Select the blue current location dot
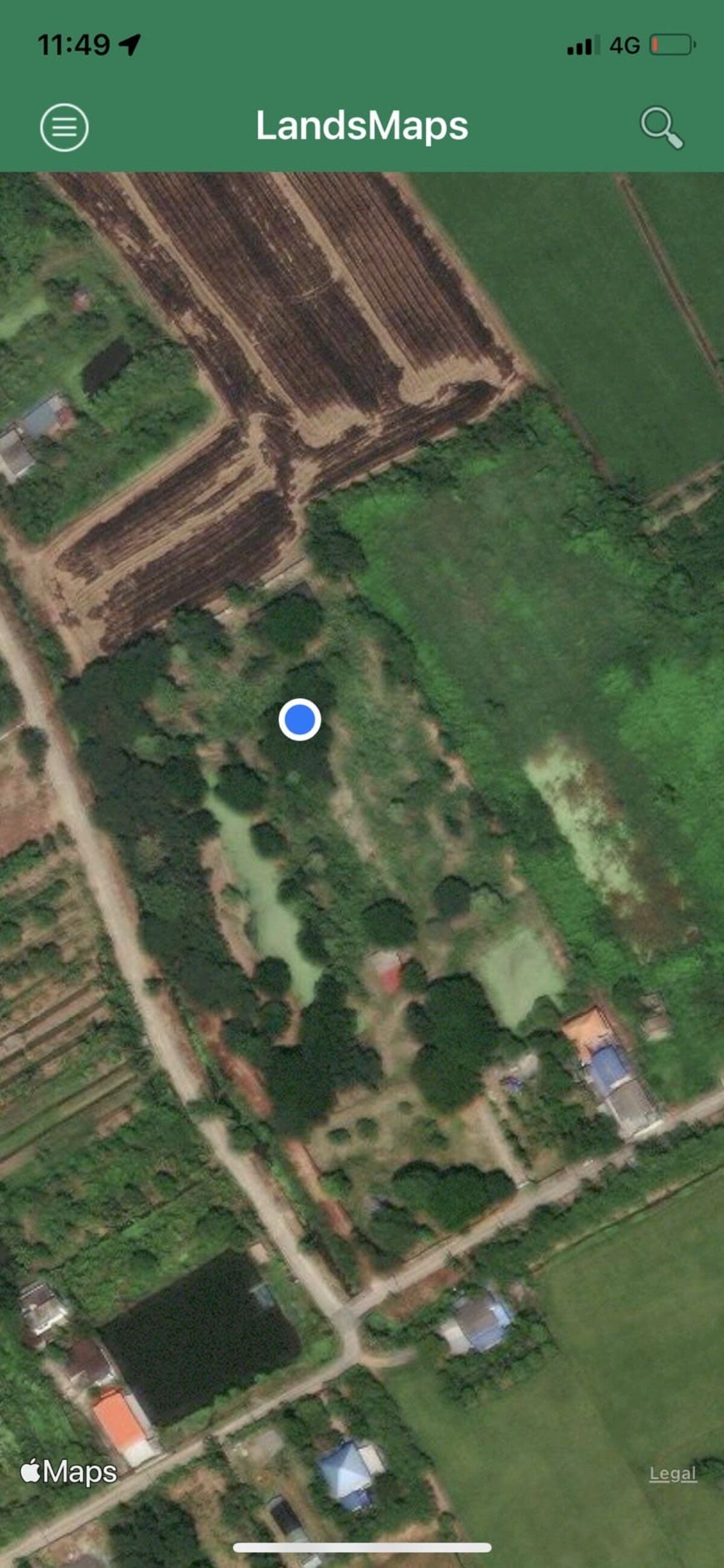 pos(300,720)
